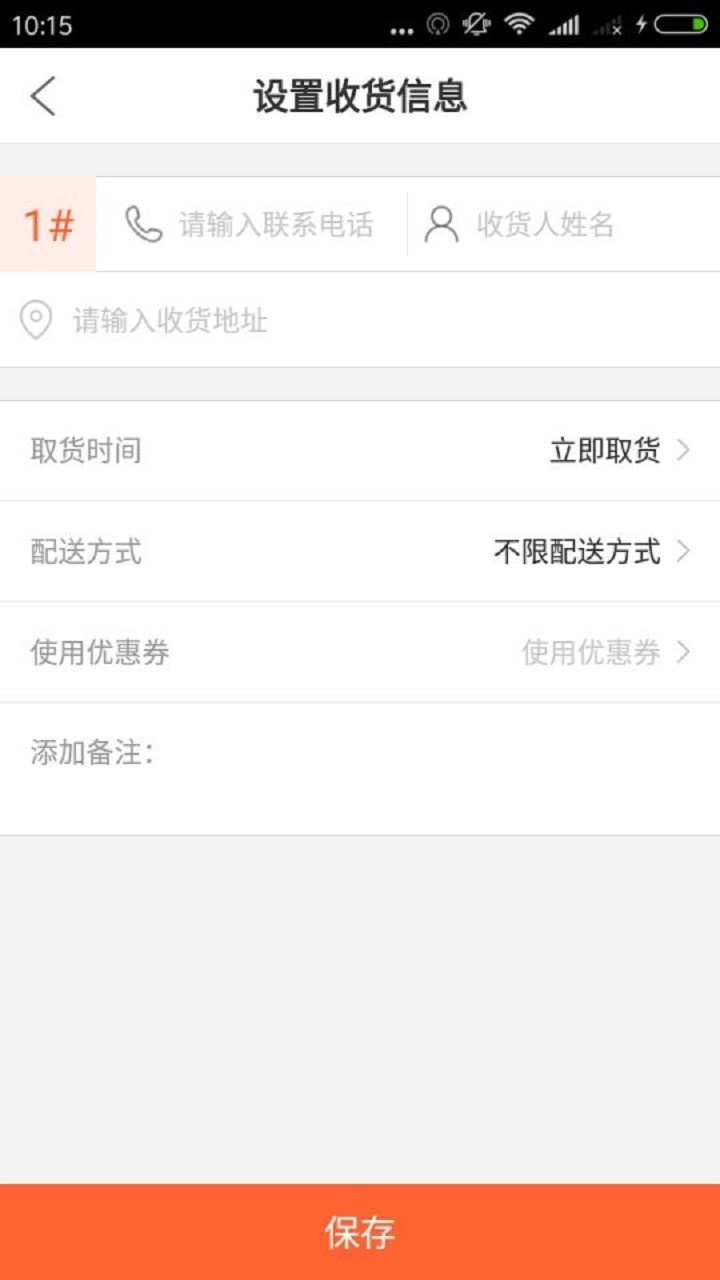This screenshot has height=1280, width=720.
Task: Go back using the top-left arrow
Action: coord(43,96)
